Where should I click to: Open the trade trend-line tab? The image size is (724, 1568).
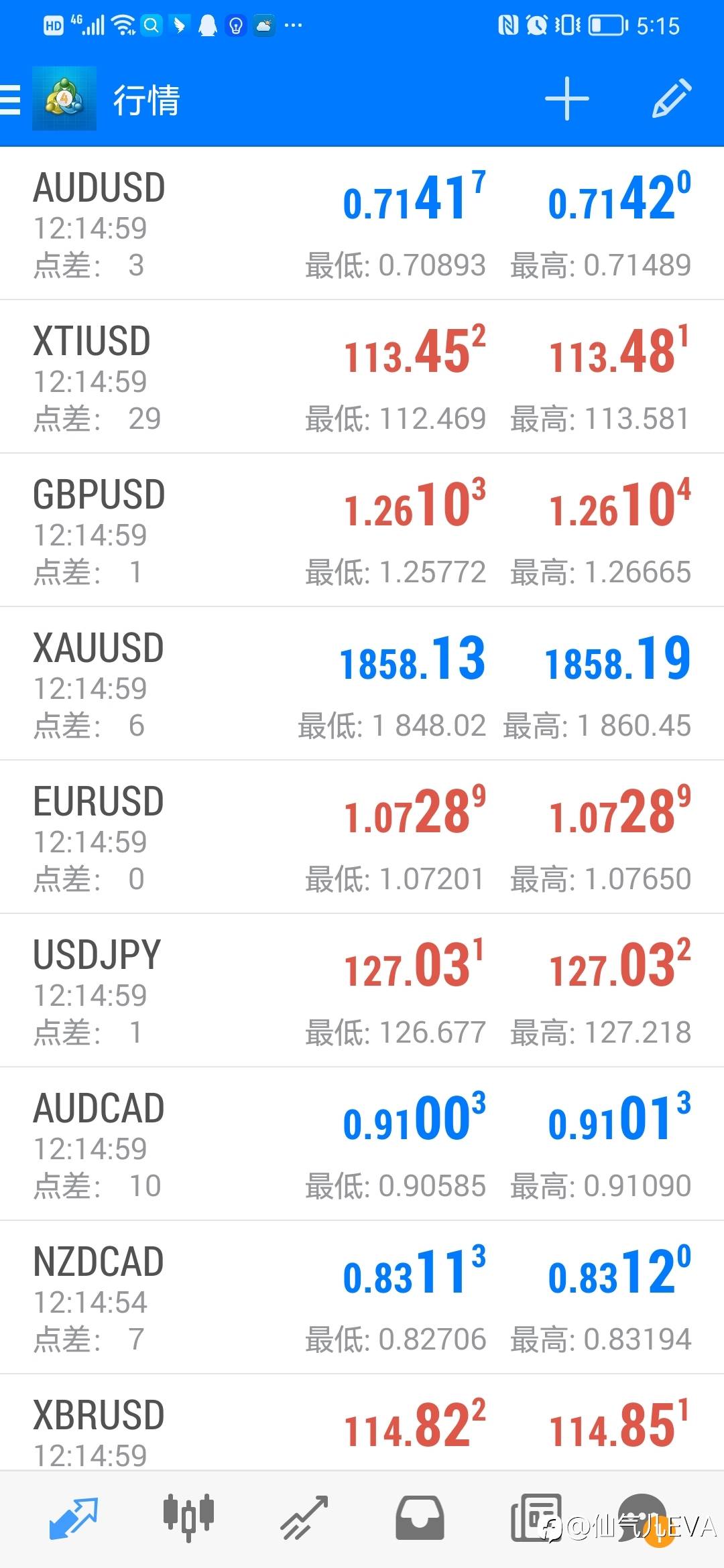click(304, 1518)
